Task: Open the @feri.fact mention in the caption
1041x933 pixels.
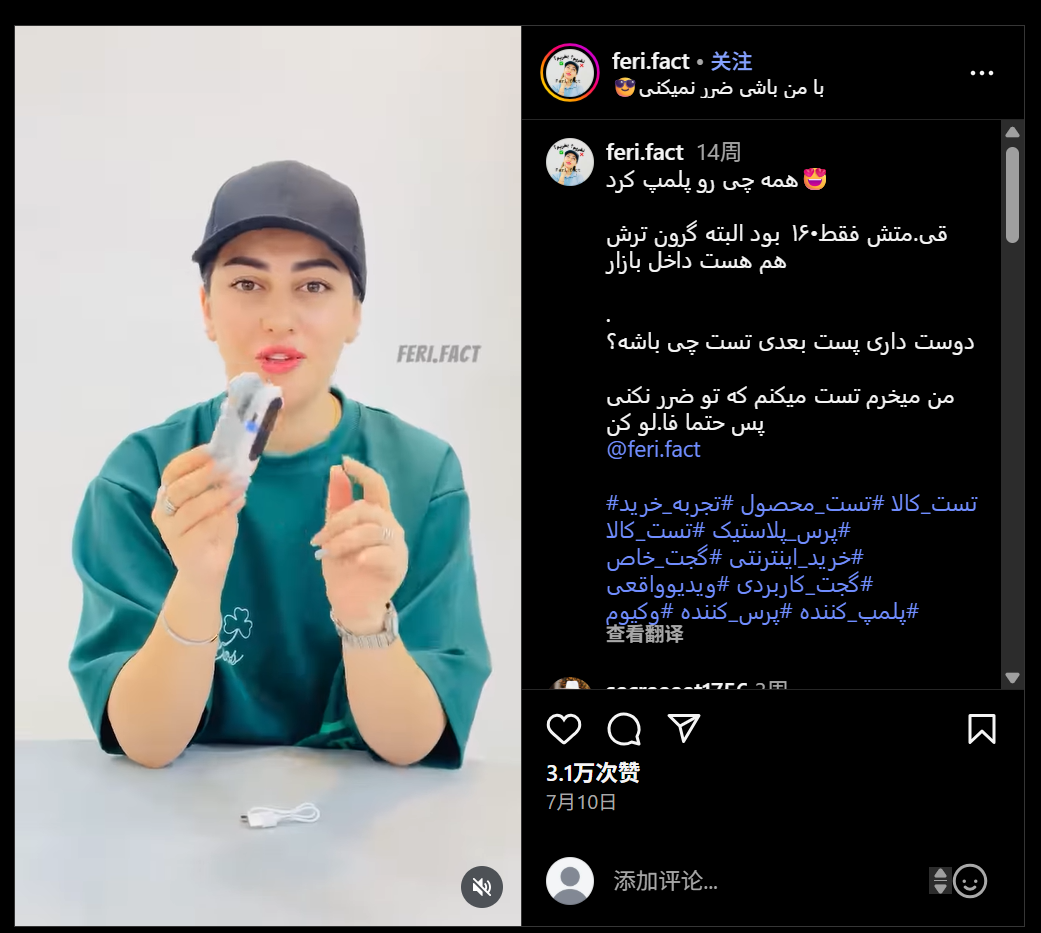Action: 653,450
